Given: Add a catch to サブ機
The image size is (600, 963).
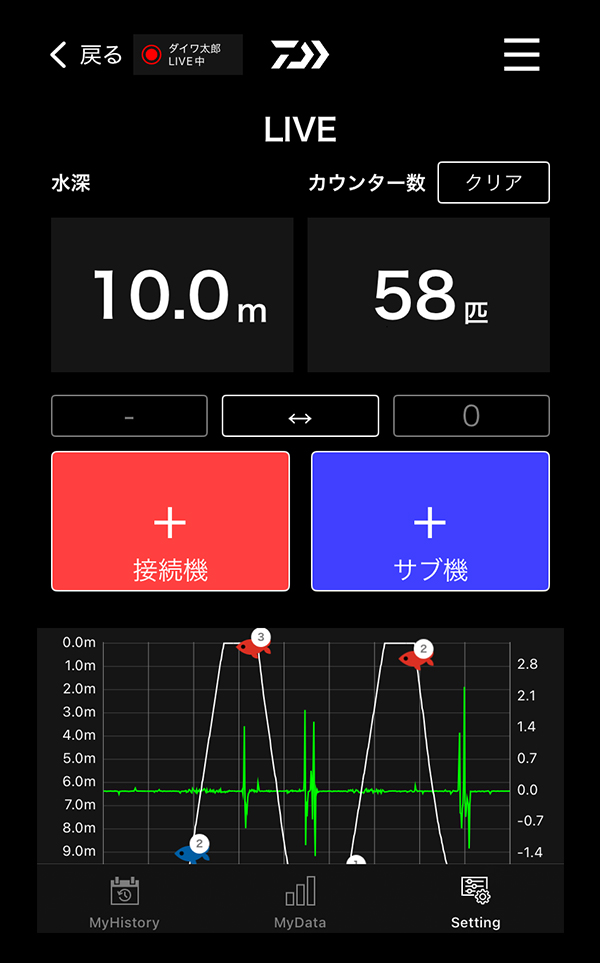Looking at the screenshot, I should [430, 521].
